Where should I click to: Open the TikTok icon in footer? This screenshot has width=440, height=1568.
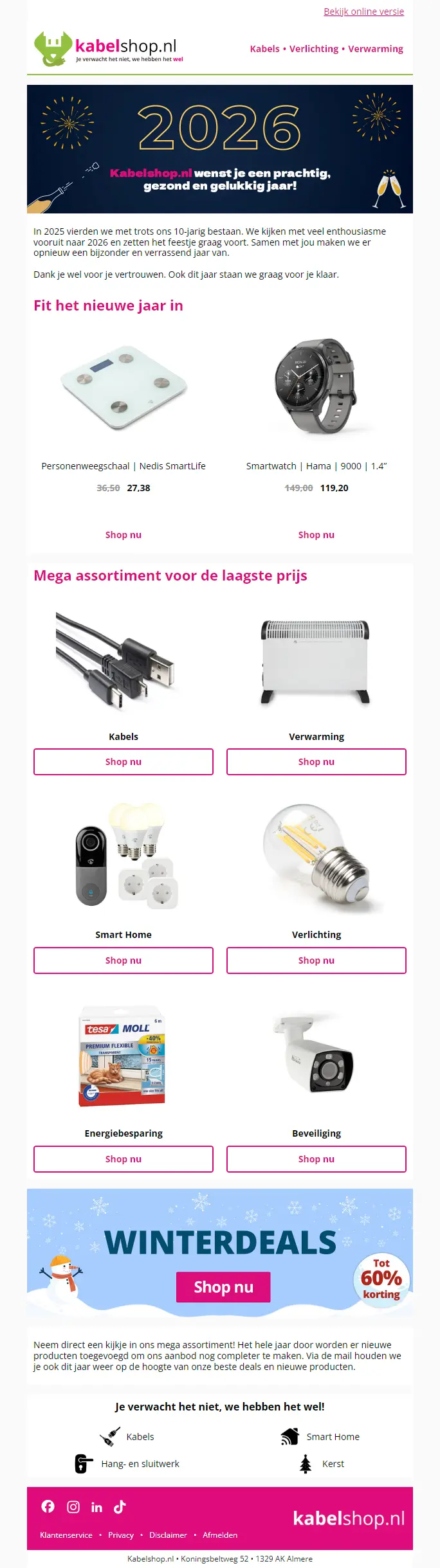click(120, 1506)
